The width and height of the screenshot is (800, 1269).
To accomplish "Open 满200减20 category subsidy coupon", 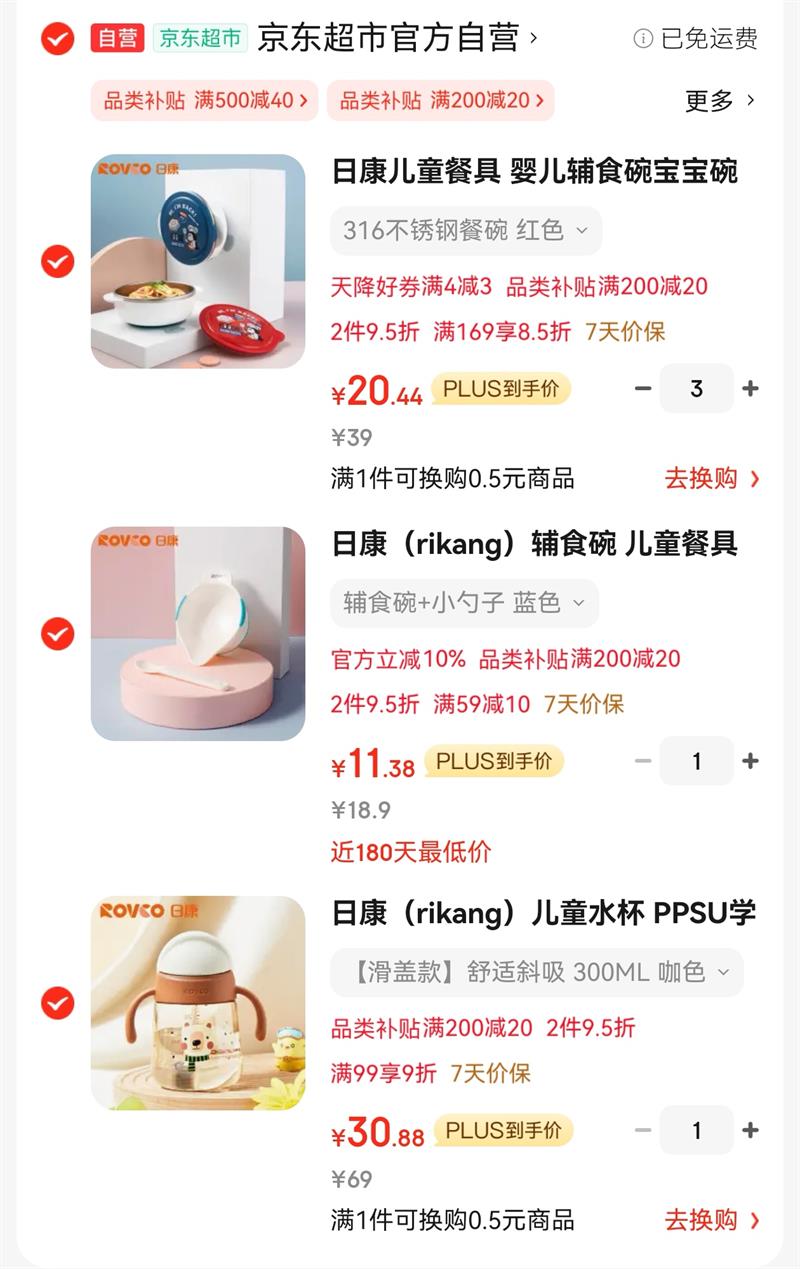I will pos(441,100).
